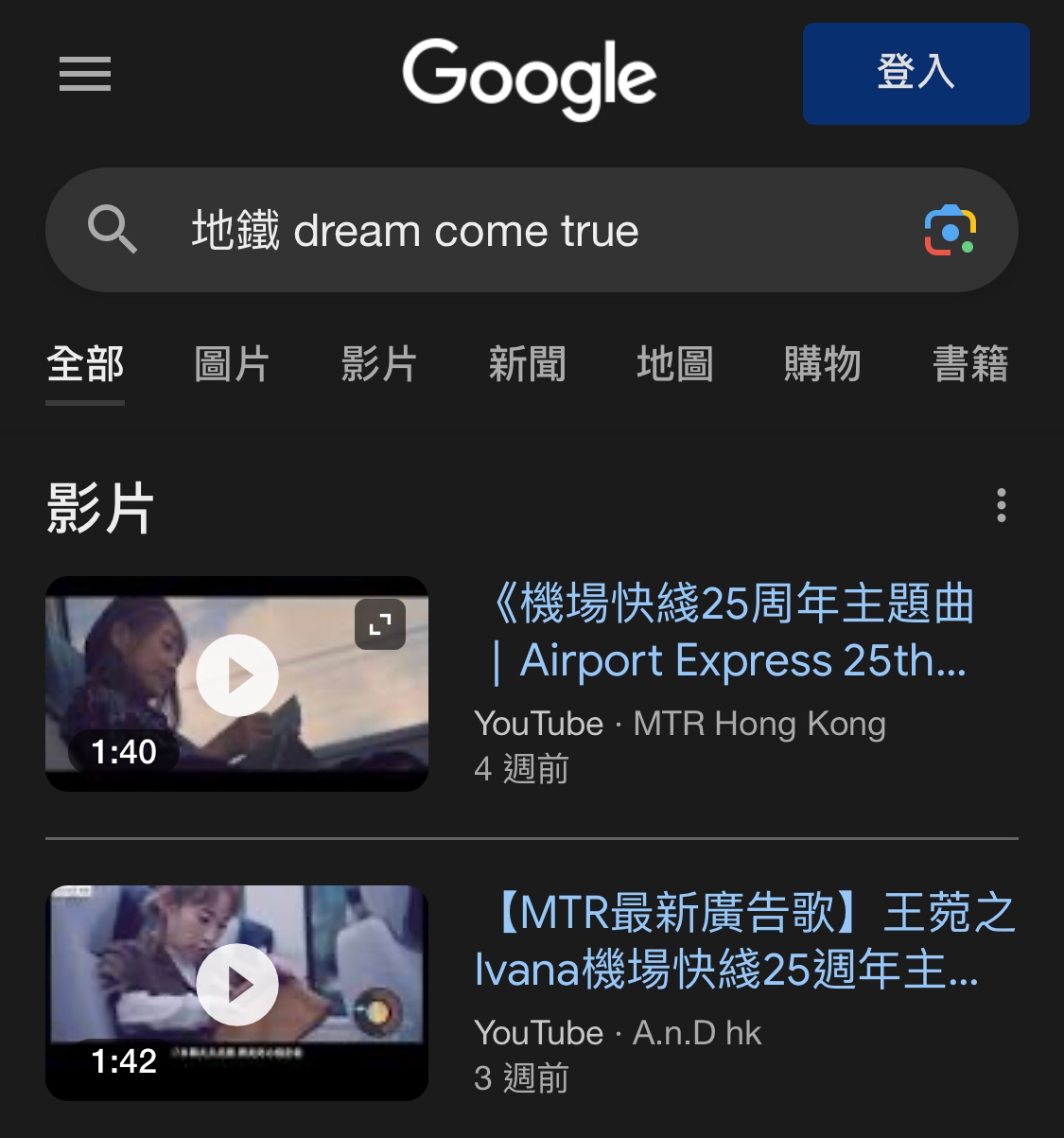Click the 1:42 duration label
1064x1138 pixels.
pyautogui.click(x=124, y=1060)
